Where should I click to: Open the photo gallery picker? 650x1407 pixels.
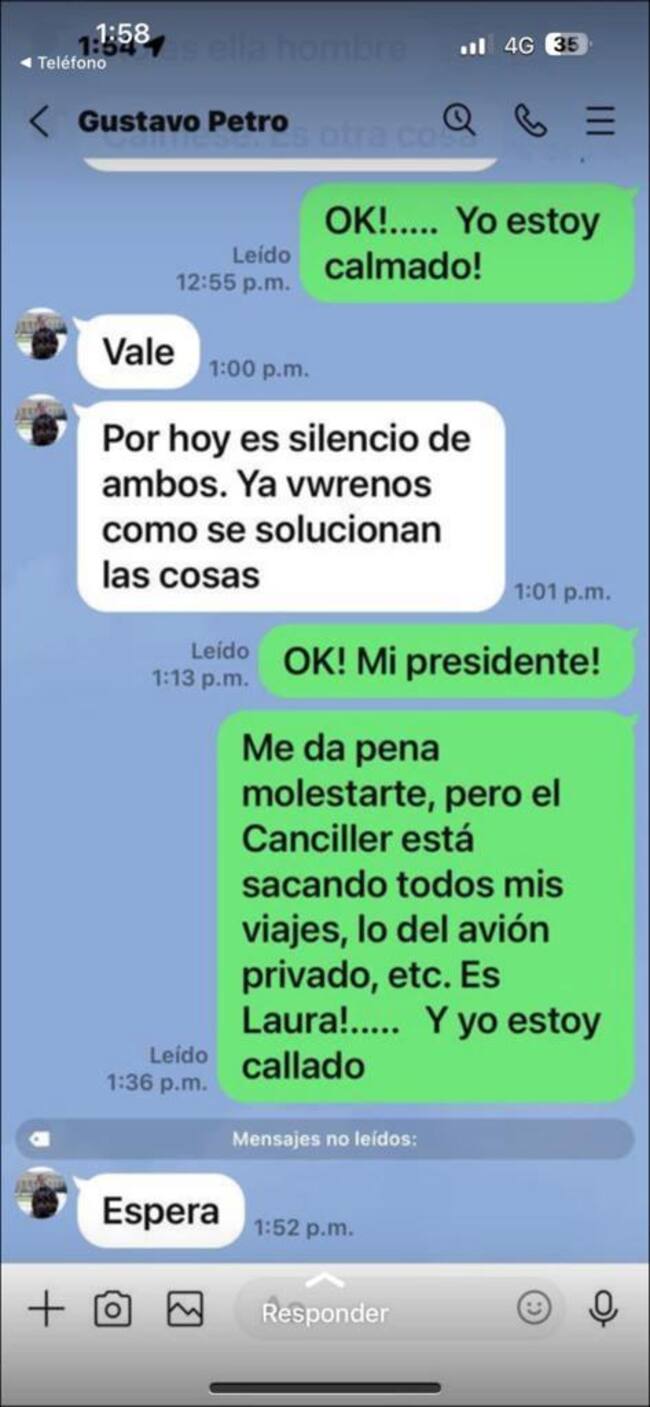coord(185,1309)
